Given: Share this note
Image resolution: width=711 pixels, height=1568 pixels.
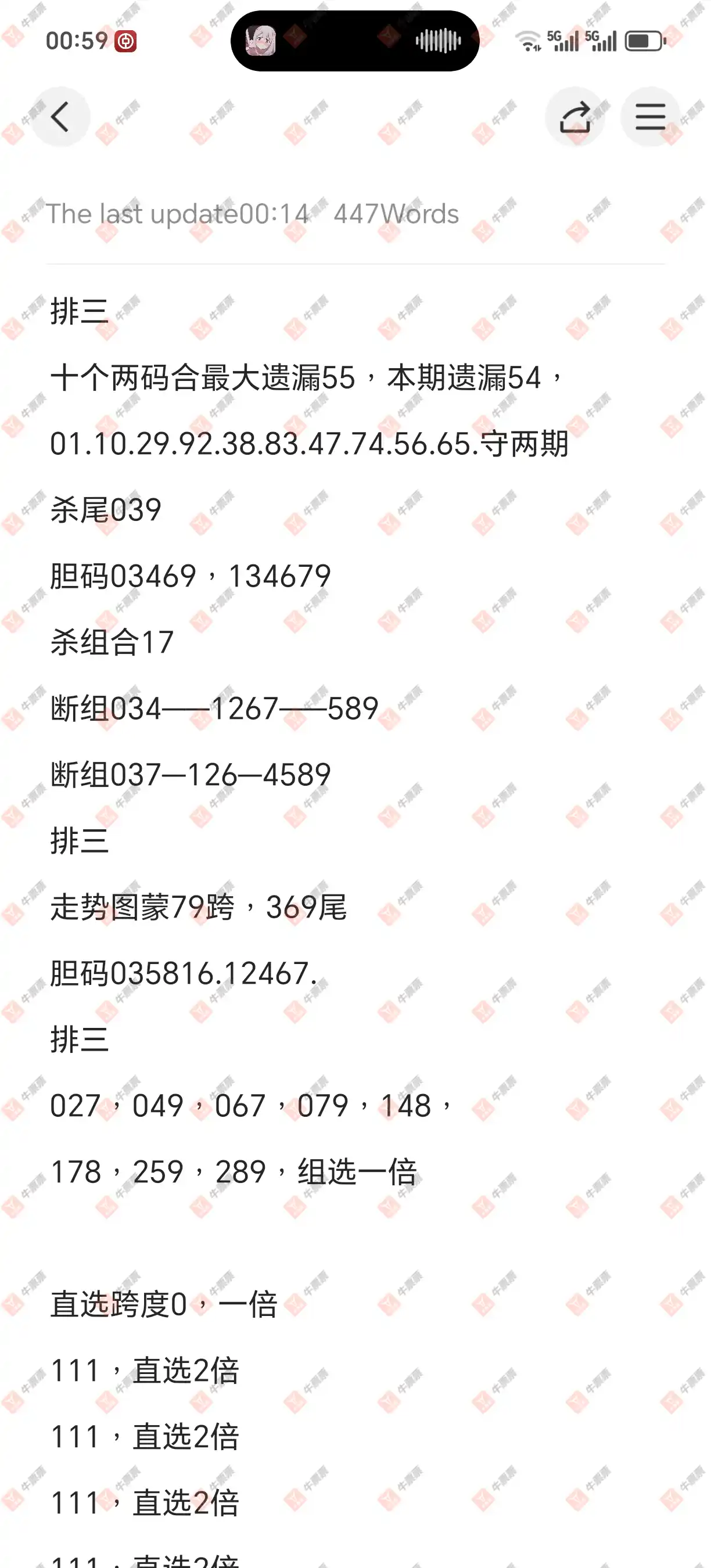Looking at the screenshot, I should (574, 117).
